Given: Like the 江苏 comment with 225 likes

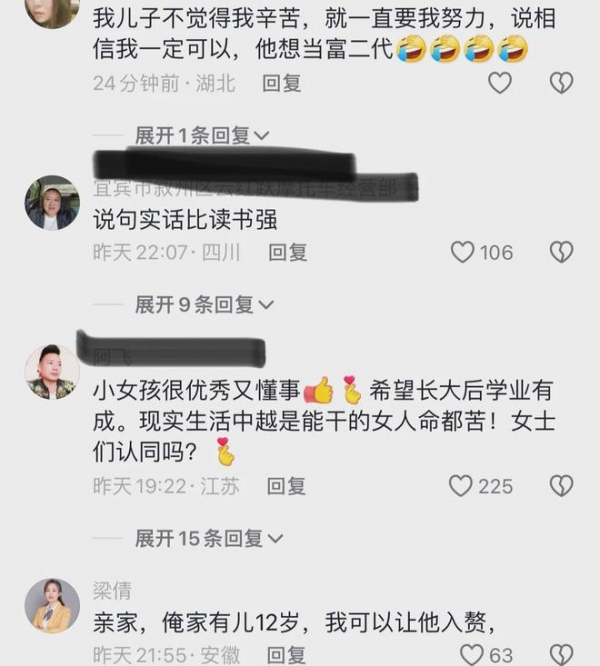Looking at the screenshot, I should (461, 486).
